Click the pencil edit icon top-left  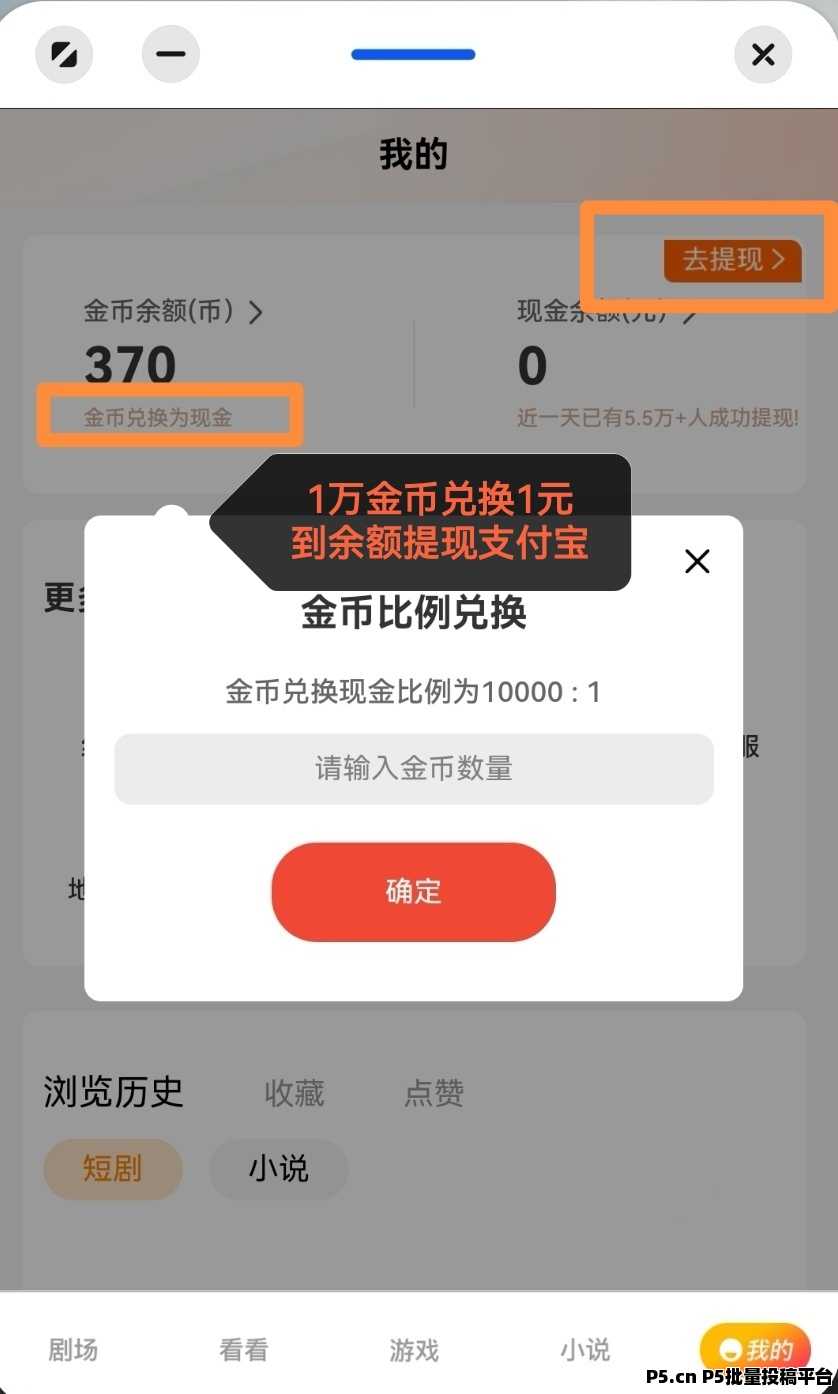(64, 54)
